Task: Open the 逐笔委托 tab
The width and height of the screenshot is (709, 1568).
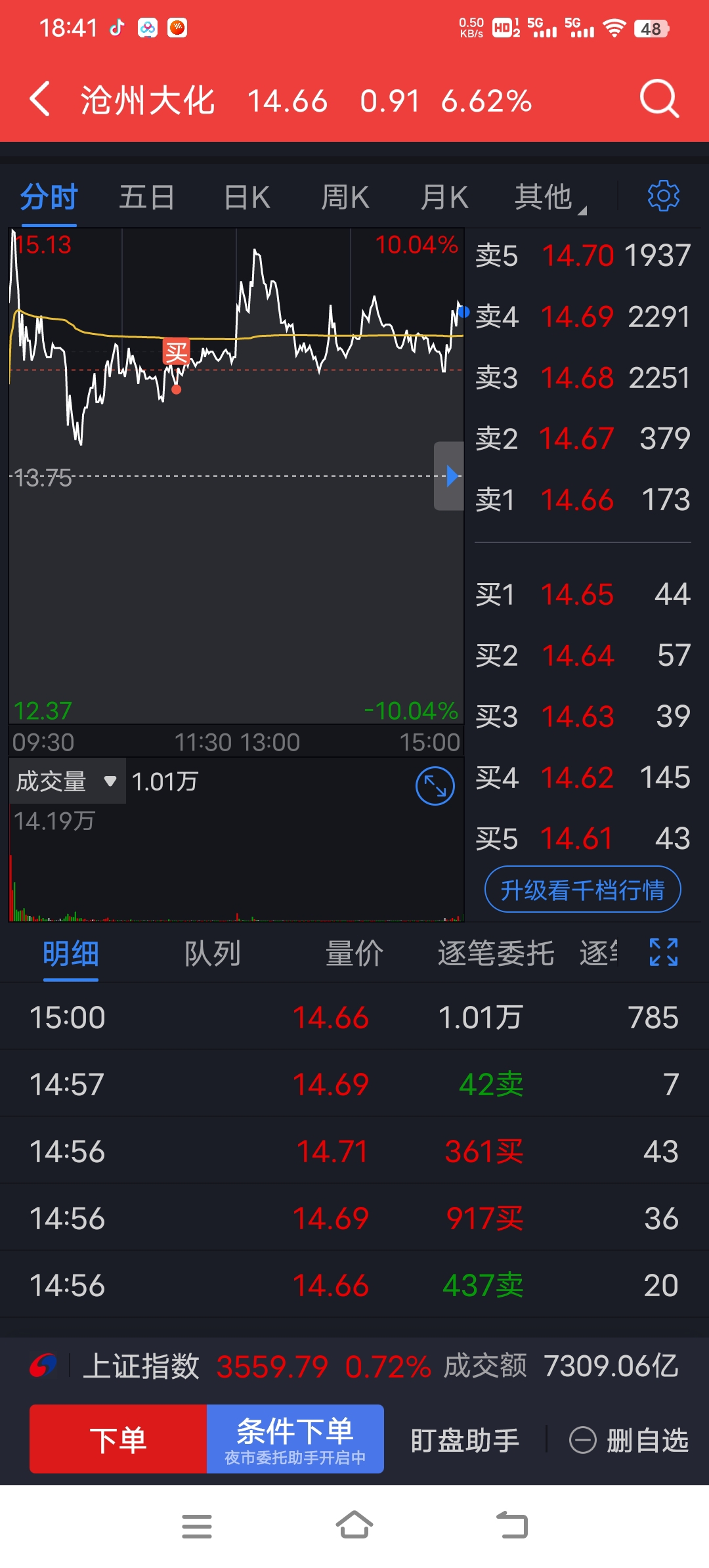Action: tap(496, 953)
